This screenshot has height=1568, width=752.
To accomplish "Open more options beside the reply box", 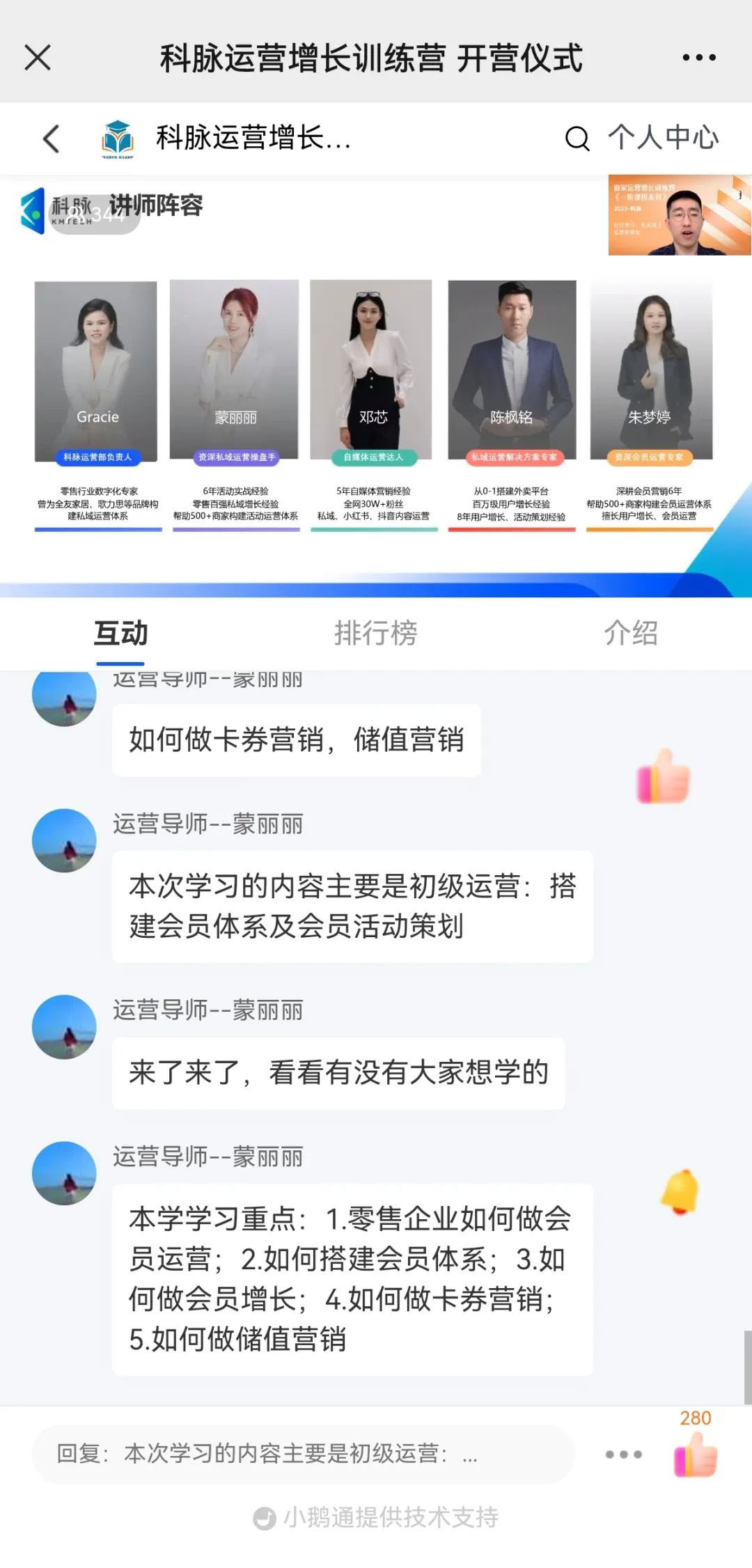I will tap(623, 1454).
